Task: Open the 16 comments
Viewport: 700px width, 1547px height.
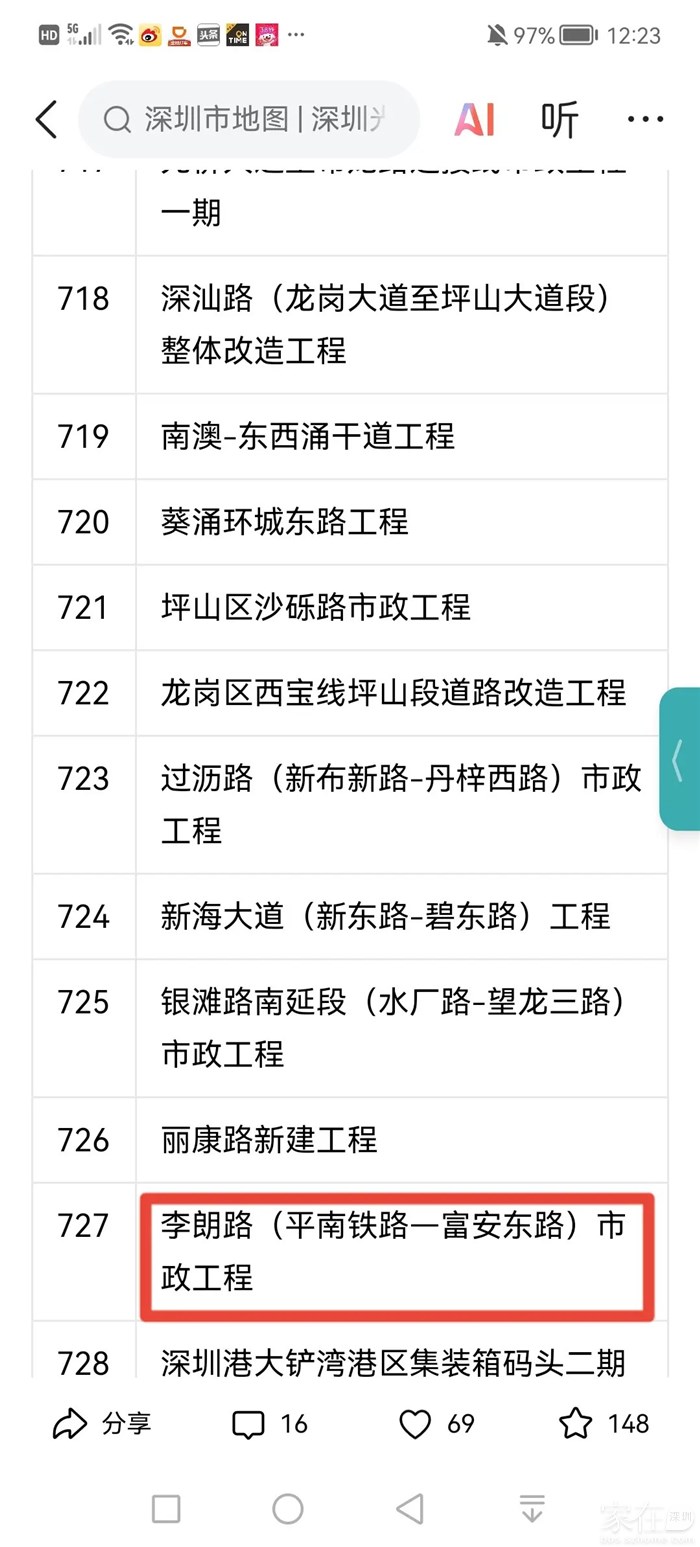Action: 270,1423
